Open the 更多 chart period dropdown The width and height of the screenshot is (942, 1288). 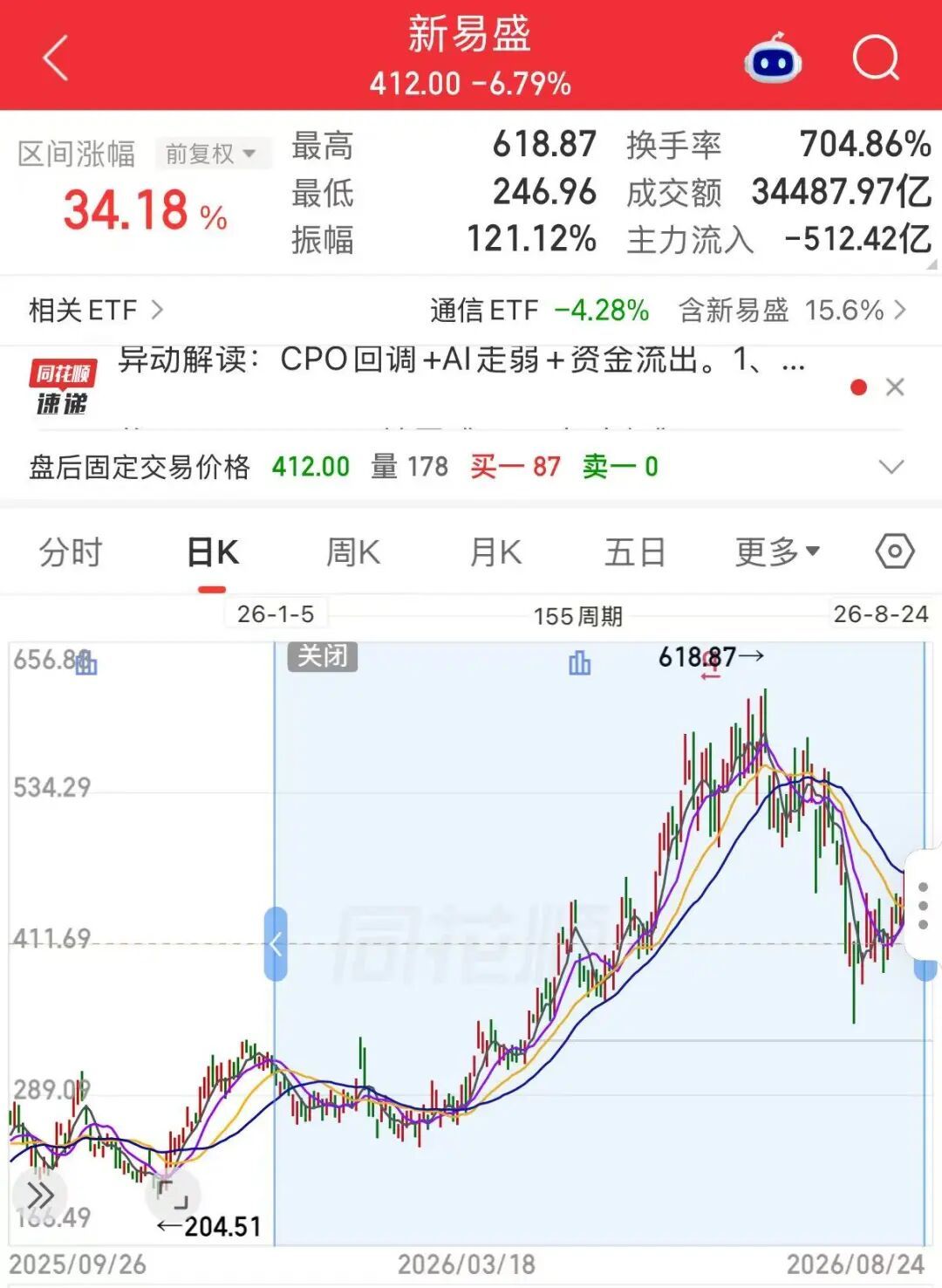coord(777,552)
